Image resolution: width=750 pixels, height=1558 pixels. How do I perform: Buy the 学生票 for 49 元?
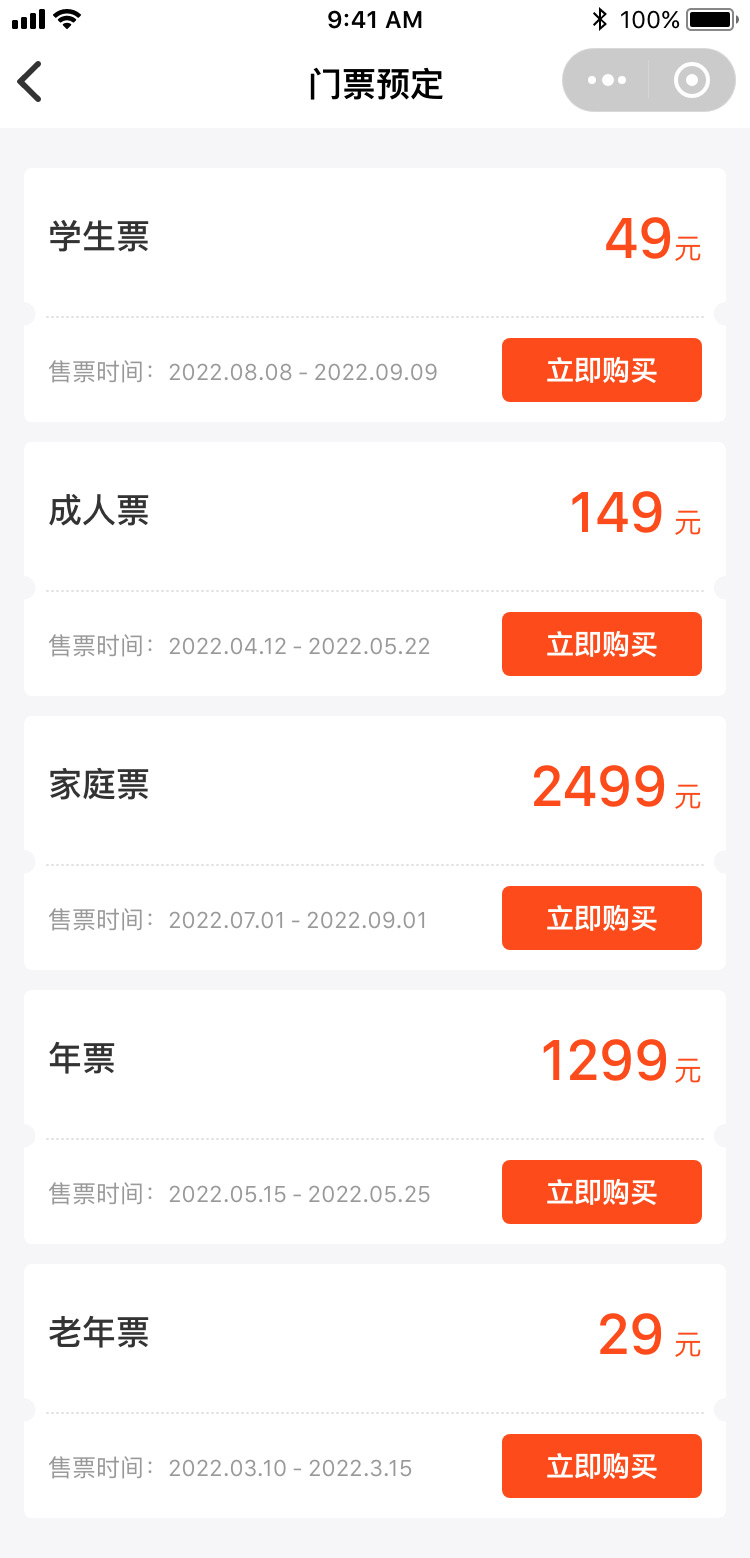point(602,370)
